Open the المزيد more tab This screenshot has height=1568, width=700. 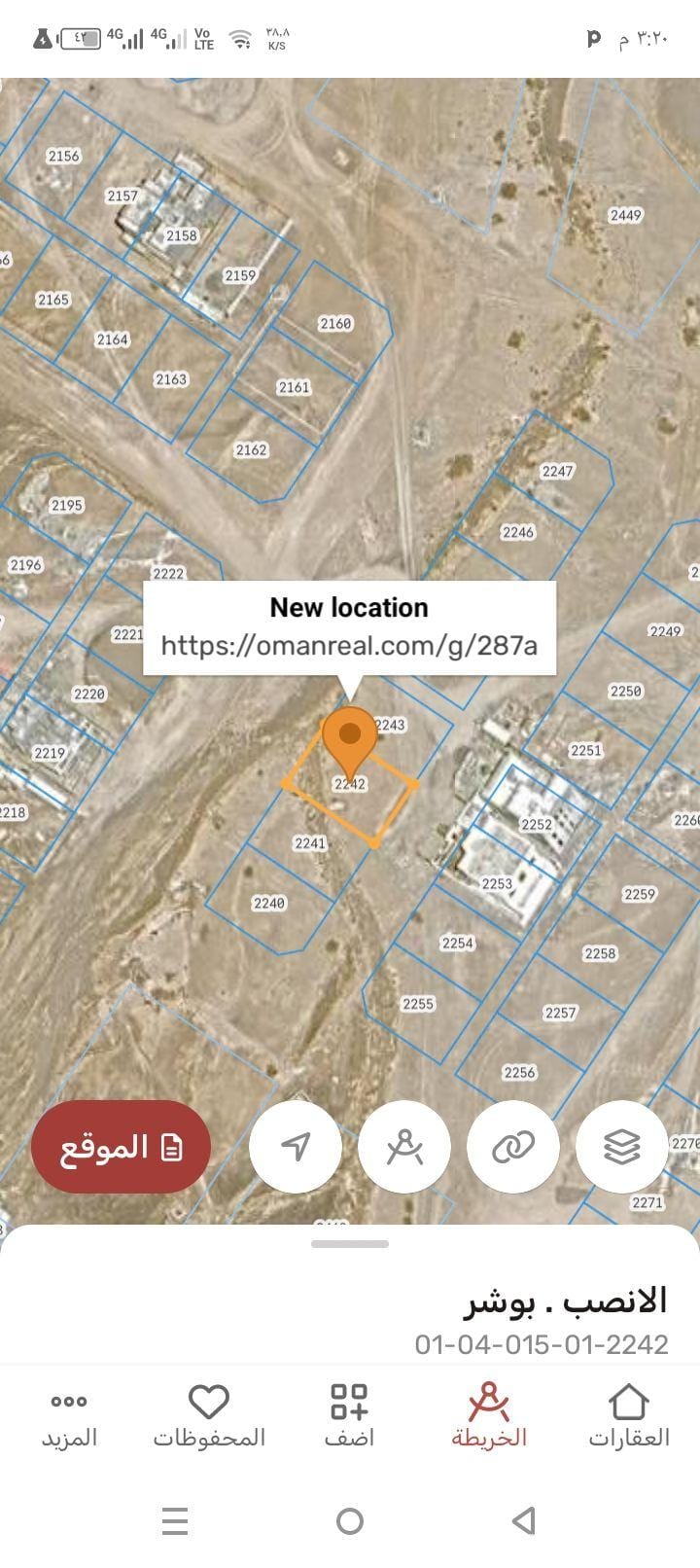point(69,1416)
